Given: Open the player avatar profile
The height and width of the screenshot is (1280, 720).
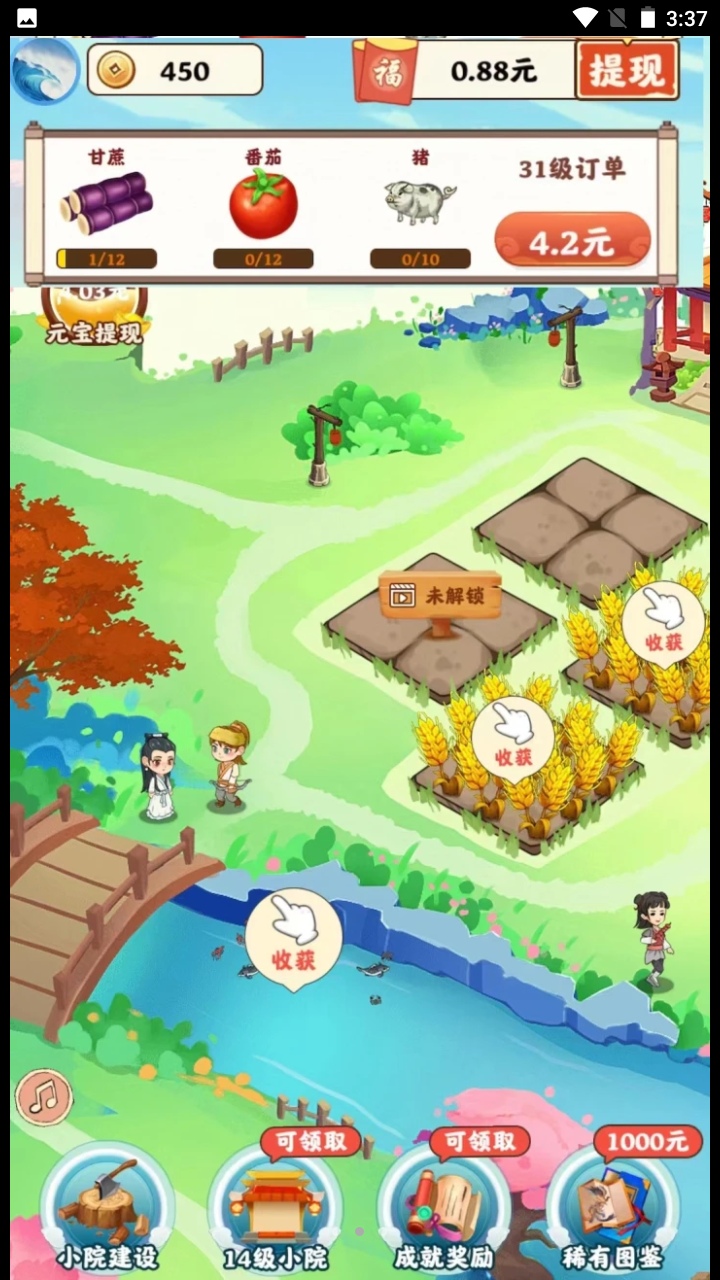Looking at the screenshot, I should (x=45, y=70).
